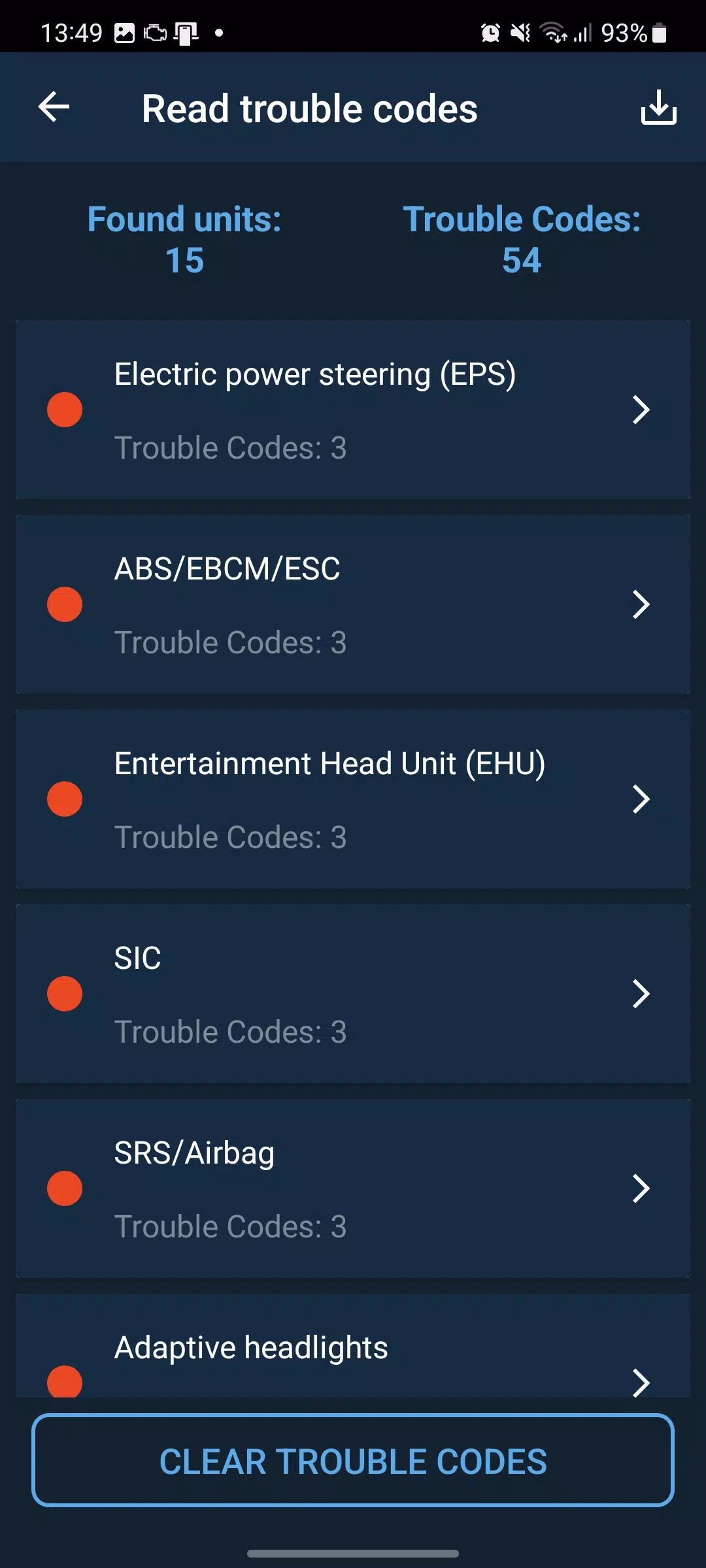Screen dimensions: 706x1568
Task: Expand Electric power steering (EPS) details
Action: point(641,410)
